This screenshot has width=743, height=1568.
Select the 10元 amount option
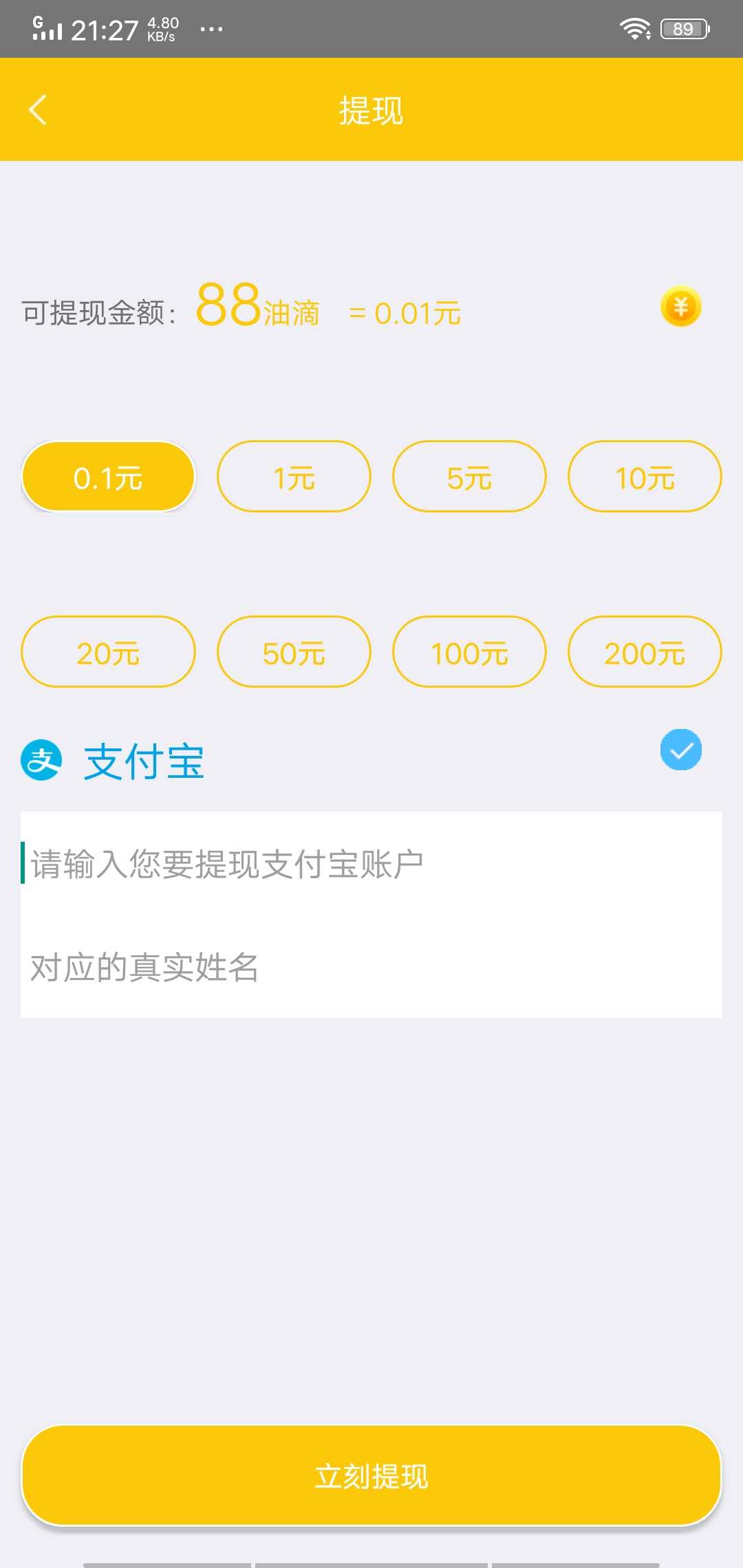(x=645, y=476)
